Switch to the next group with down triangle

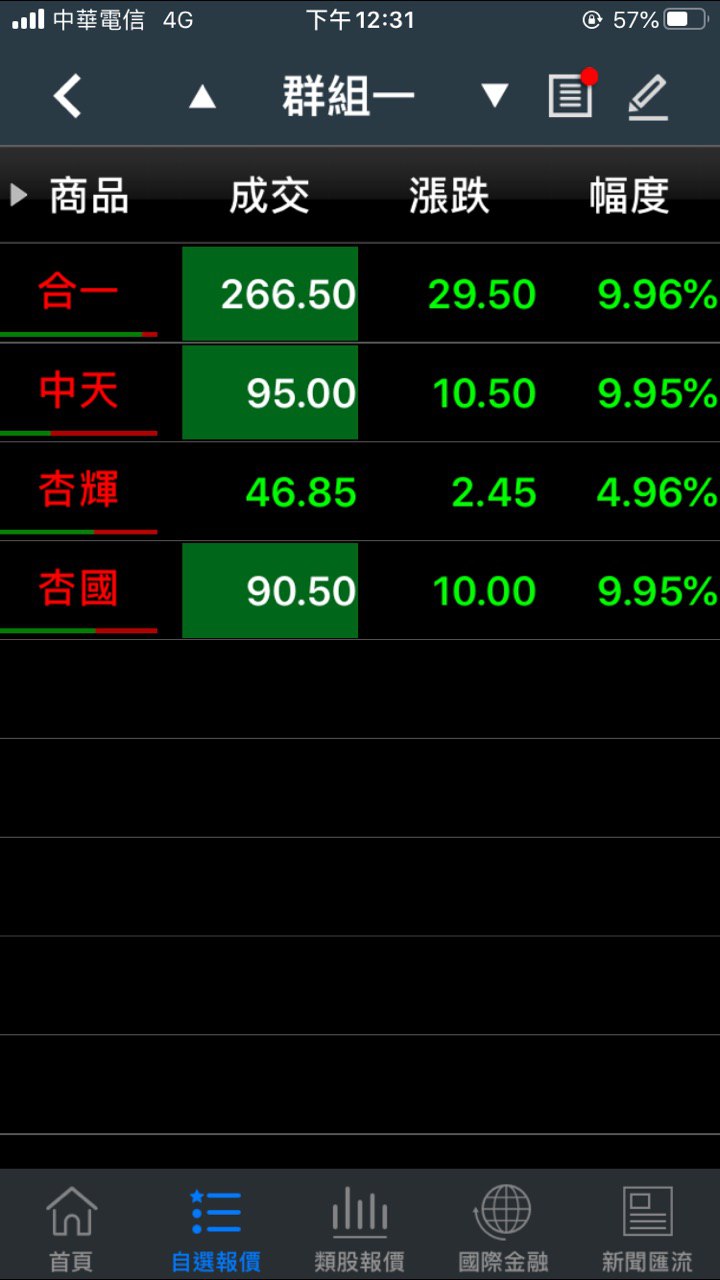(x=494, y=96)
